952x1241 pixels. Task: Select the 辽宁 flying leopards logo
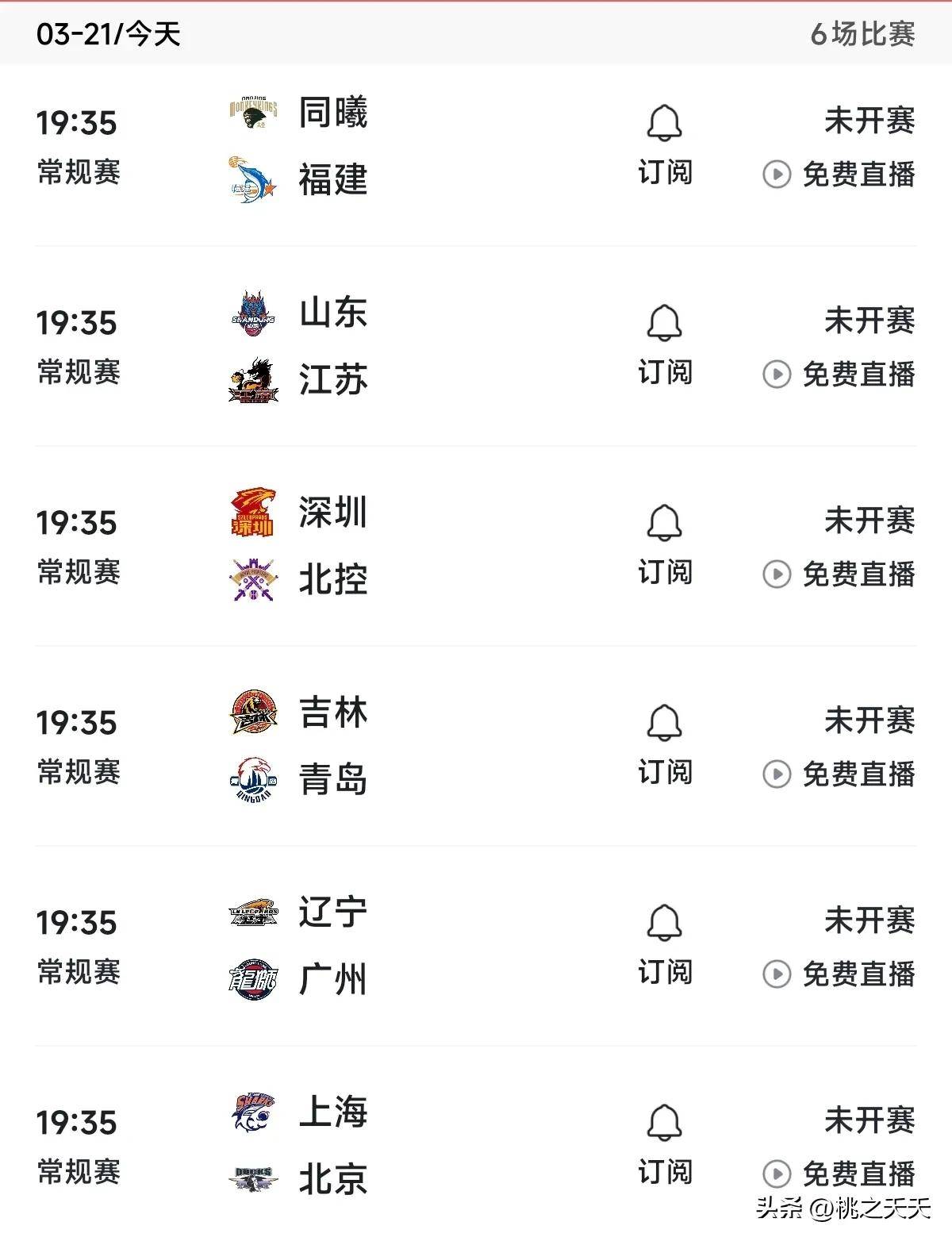coord(252,912)
